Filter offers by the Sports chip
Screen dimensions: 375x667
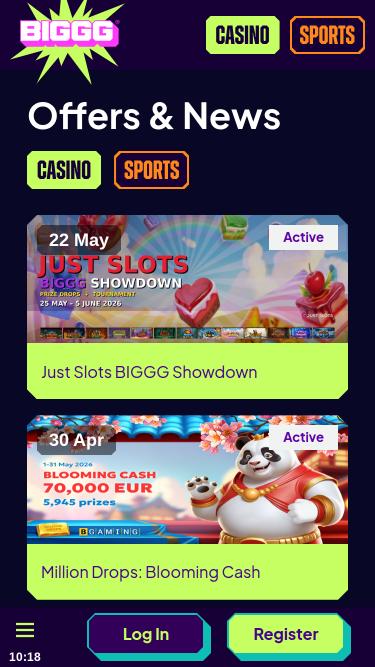pos(151,170)
